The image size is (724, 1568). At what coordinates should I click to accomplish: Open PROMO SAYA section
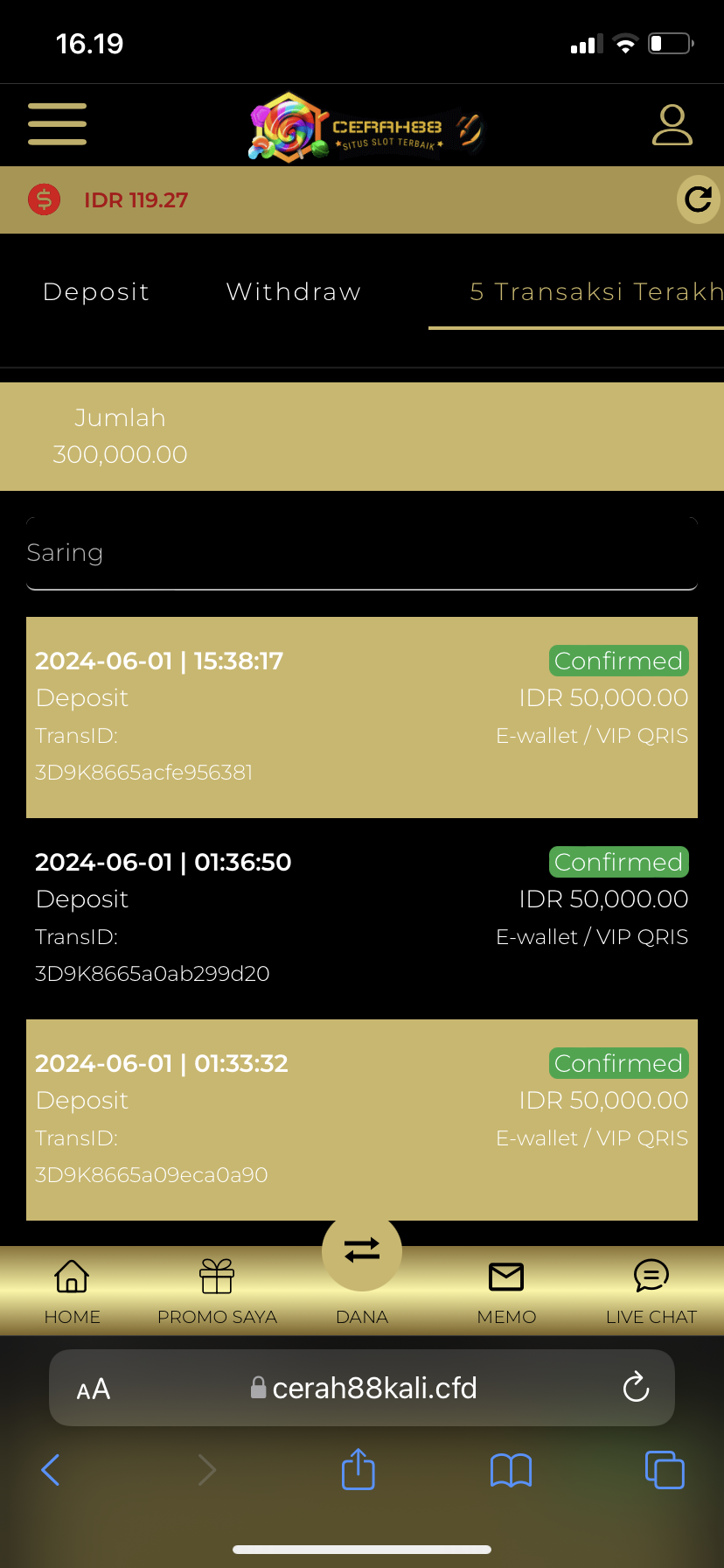coord(217,1290)
